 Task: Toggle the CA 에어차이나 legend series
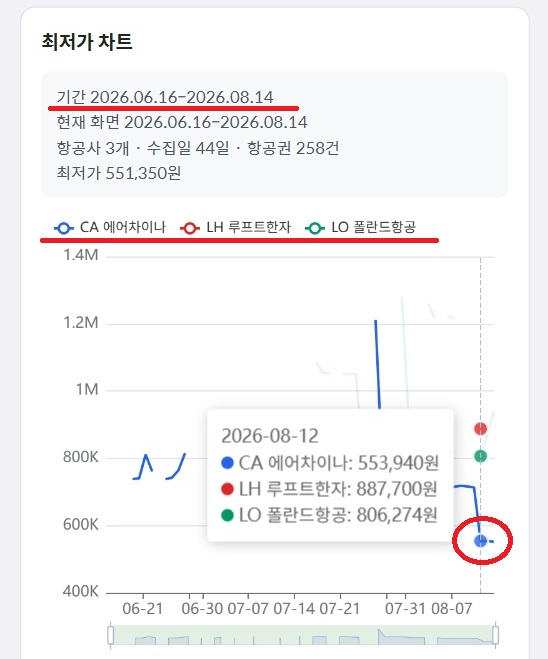pyautogui.click(x=110, y=227)
